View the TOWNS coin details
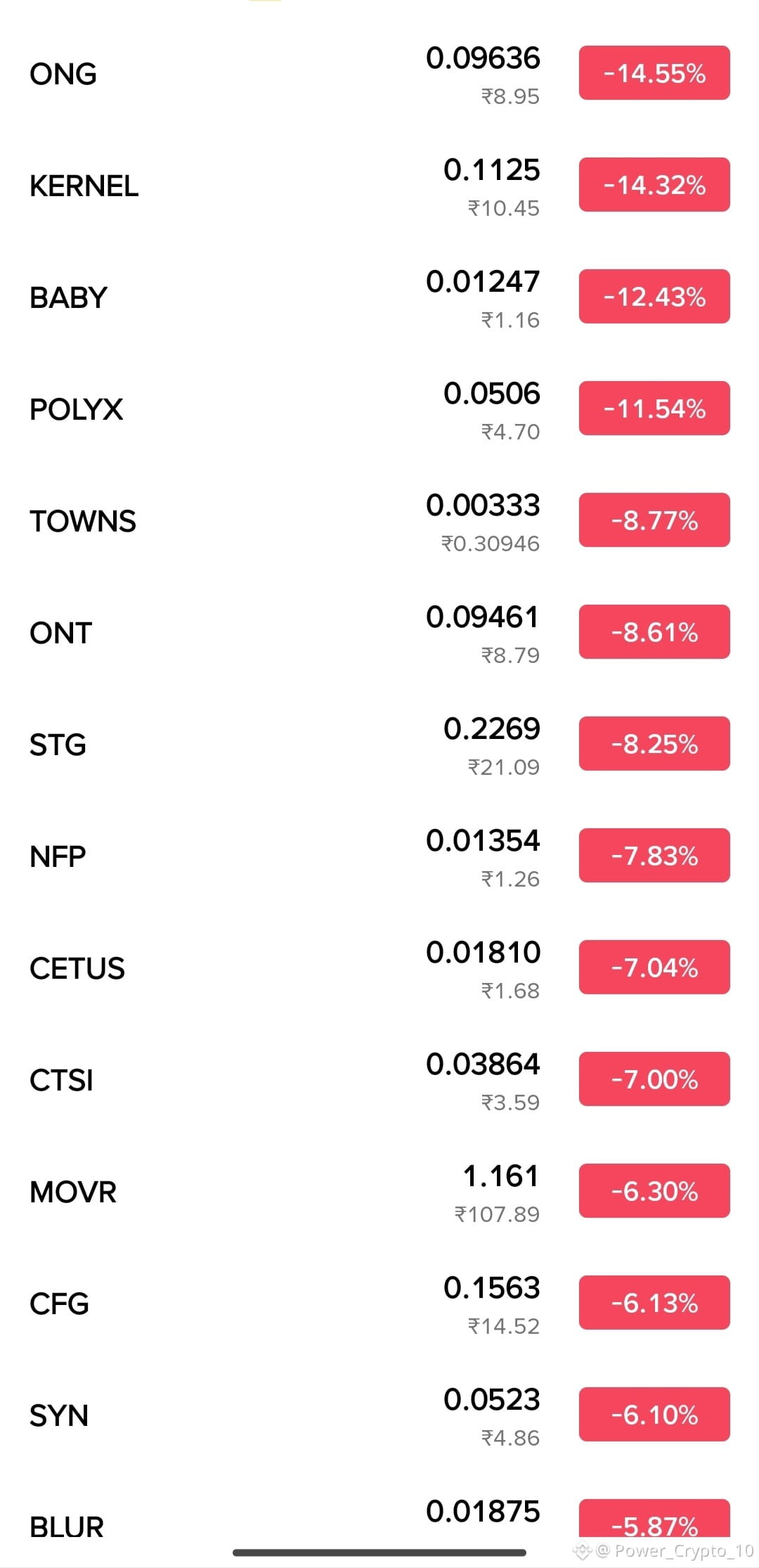This screenshot has height=1568, width=759. click(x=379, y=520)
